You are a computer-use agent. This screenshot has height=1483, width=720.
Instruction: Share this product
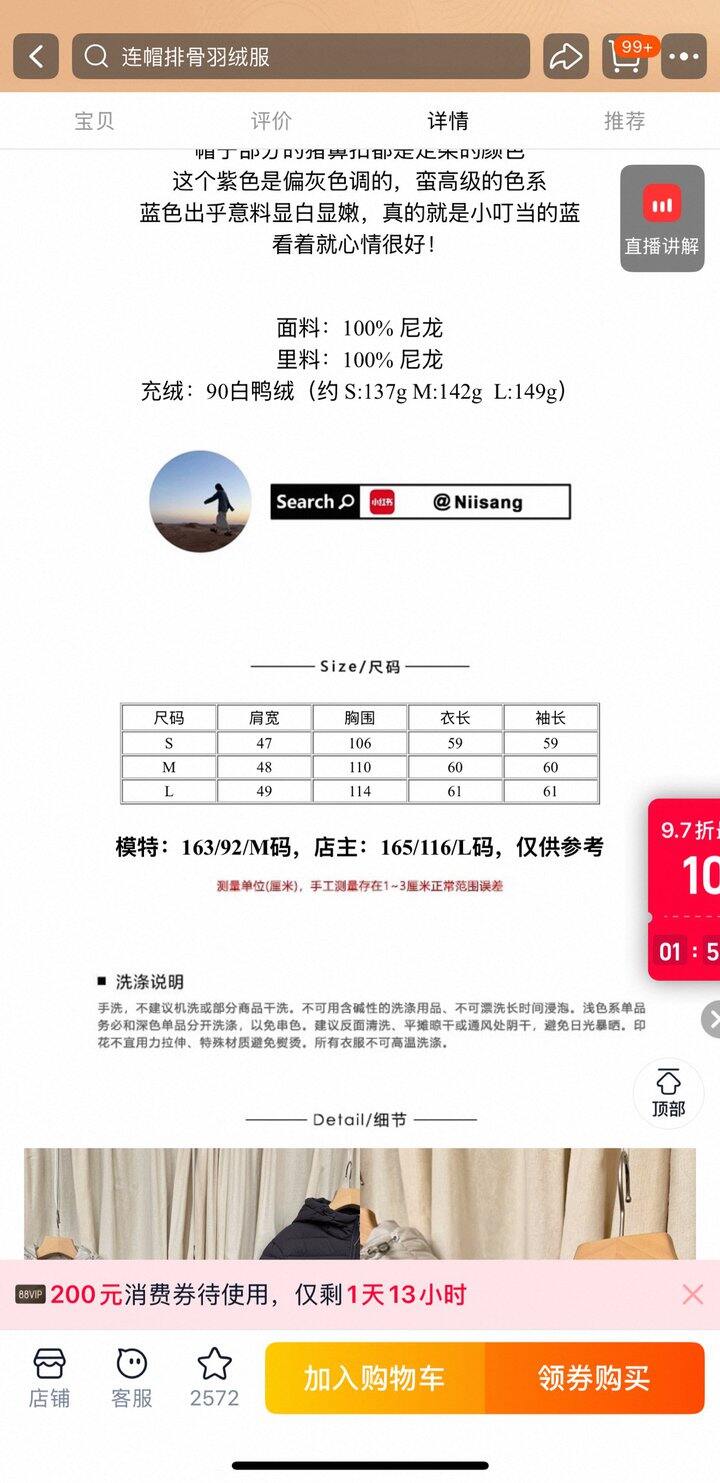tap(566, 56)
